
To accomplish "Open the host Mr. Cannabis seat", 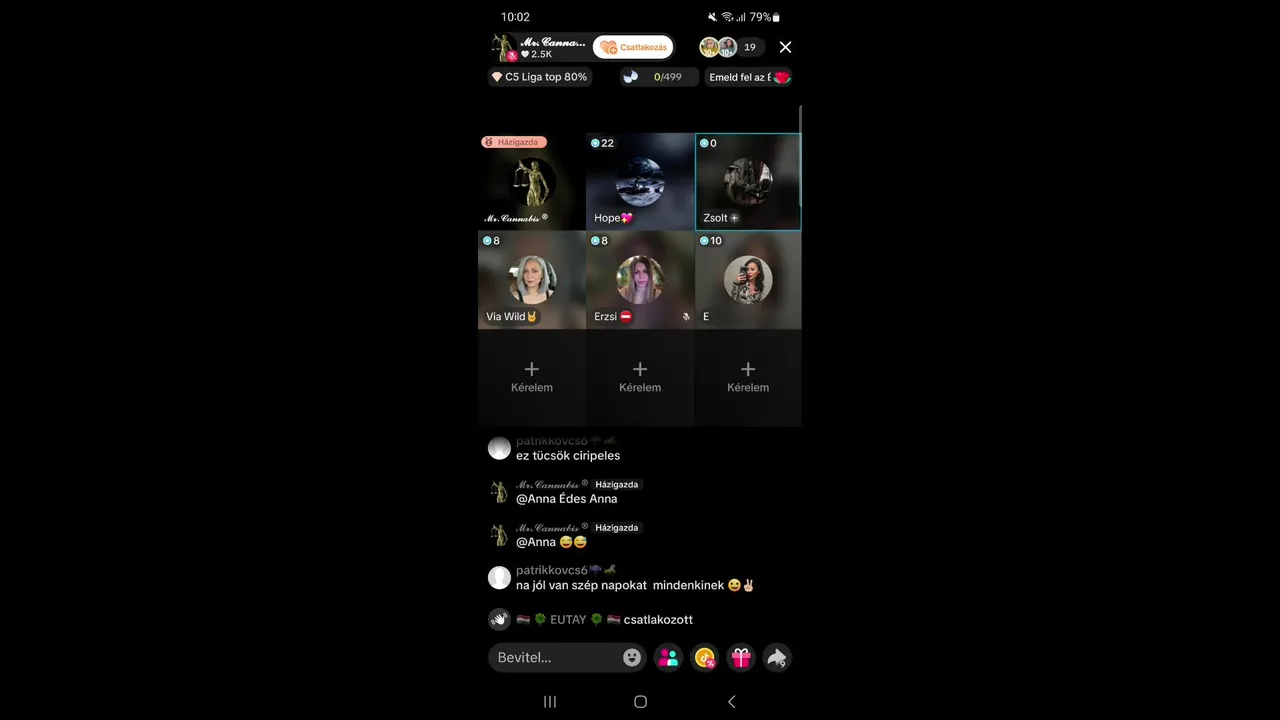I will 531,182.
